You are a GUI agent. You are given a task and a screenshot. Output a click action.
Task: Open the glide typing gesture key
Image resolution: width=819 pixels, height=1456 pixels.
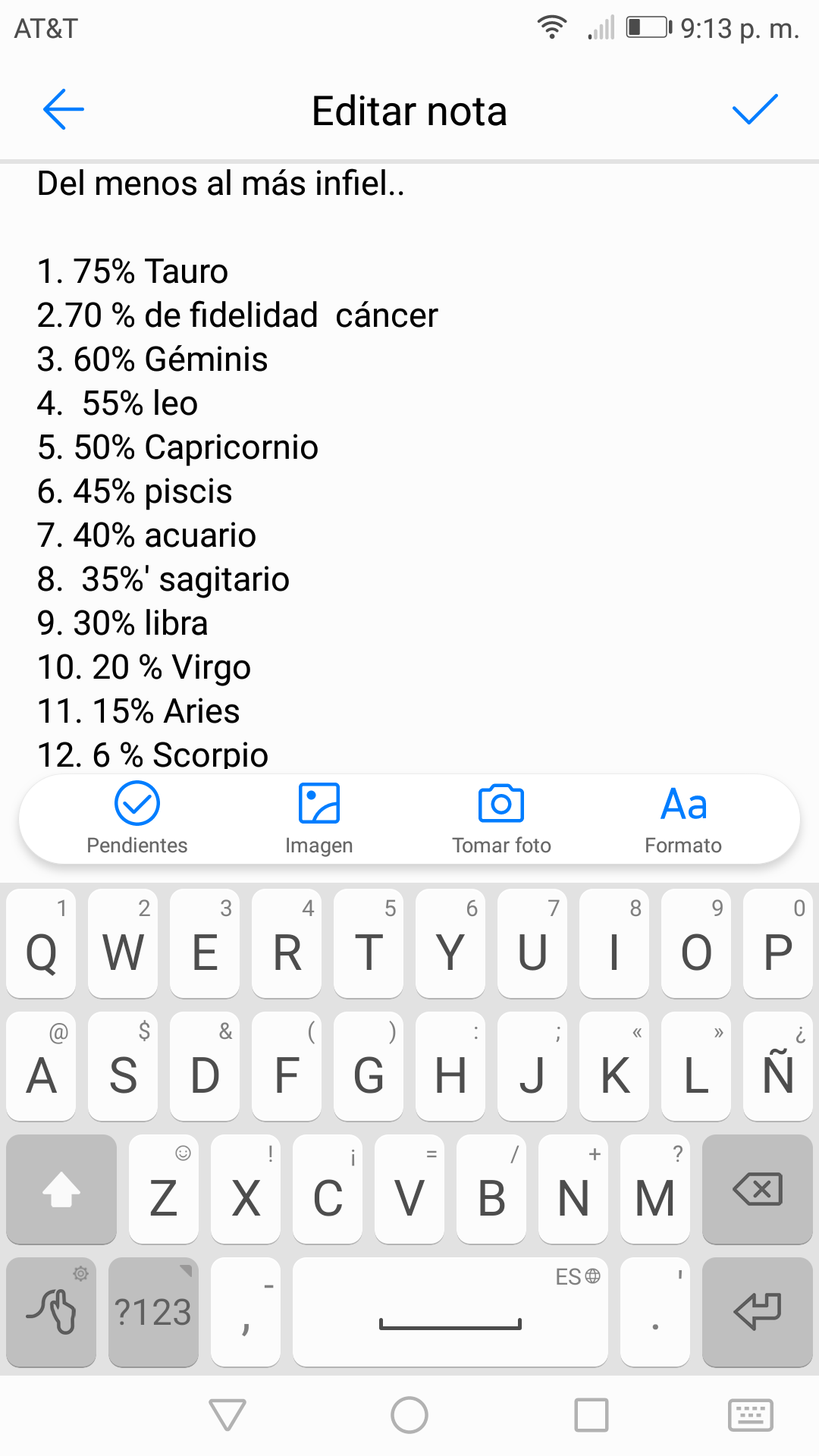pos(51,1312)
